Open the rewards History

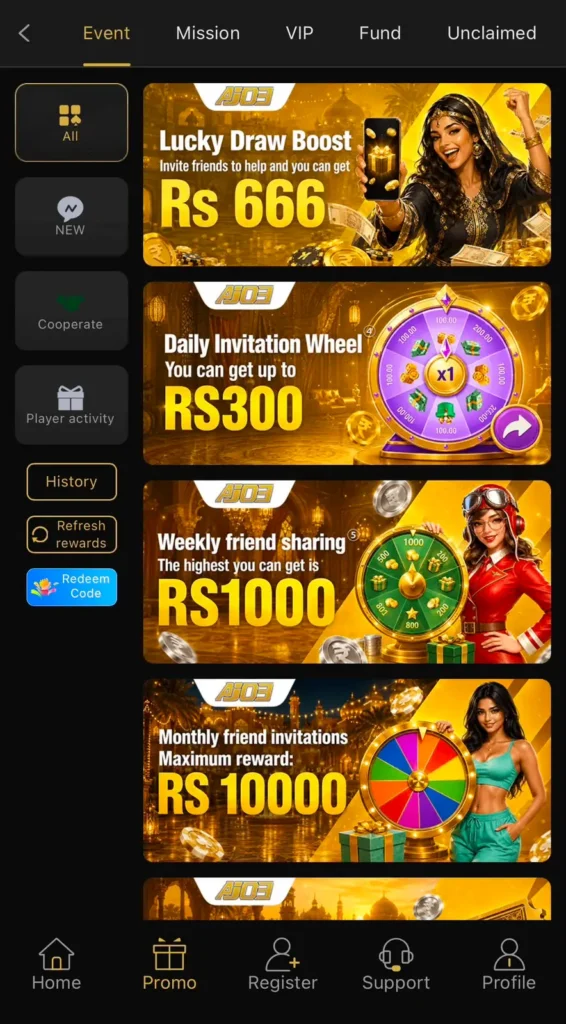[x=71, y=481]
